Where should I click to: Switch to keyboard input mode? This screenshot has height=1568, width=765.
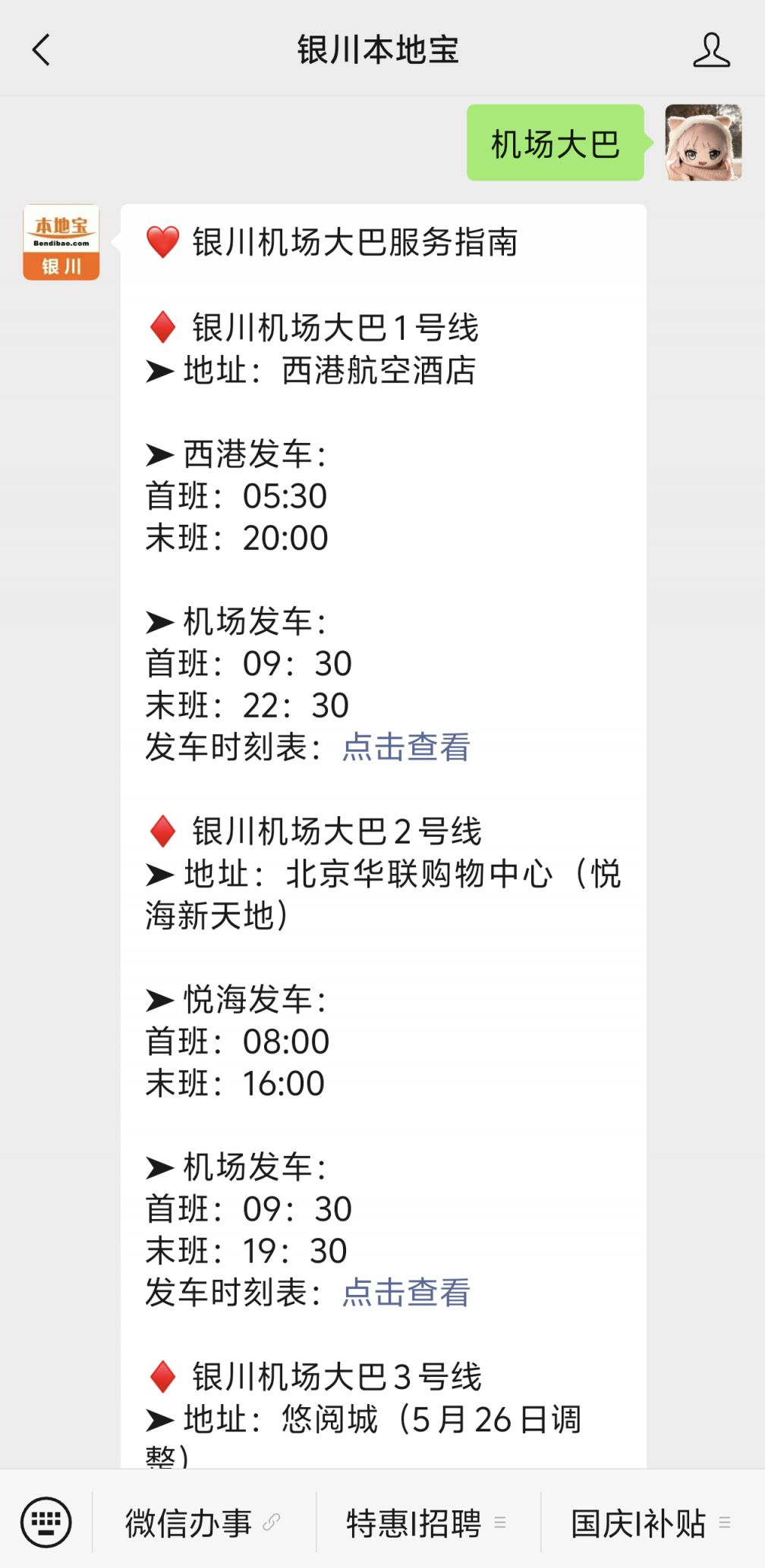pos(46,1522)
